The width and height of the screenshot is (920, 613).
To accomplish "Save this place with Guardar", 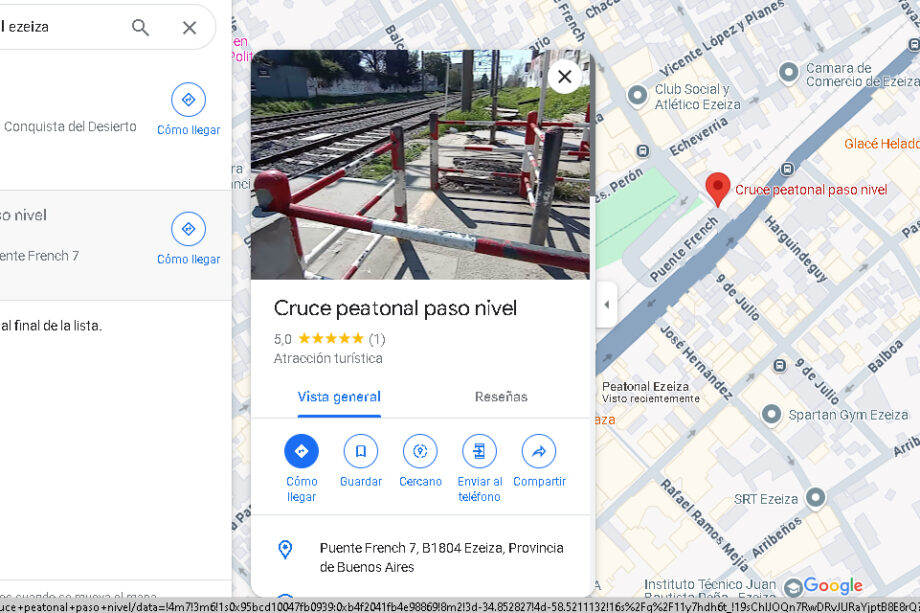I will [361, 451].
